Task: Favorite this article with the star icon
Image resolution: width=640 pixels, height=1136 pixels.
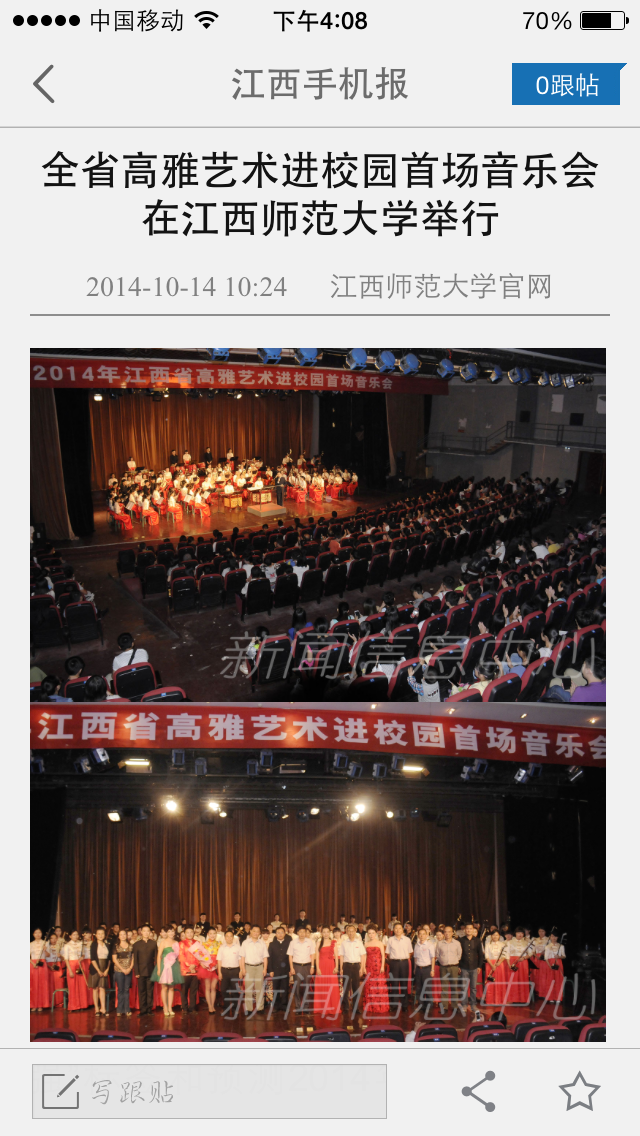Action: tap(579, 1091)
